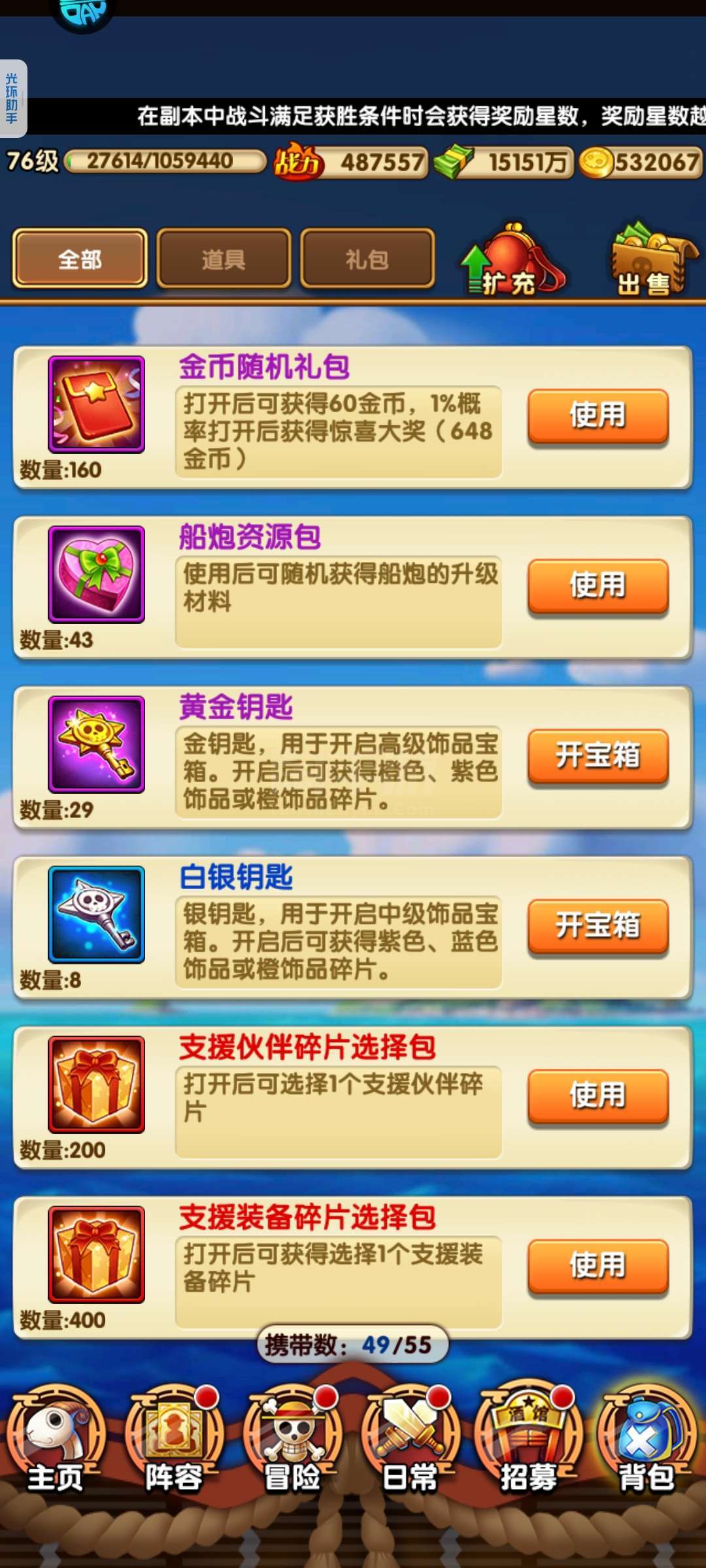
Task: Tap the 黄金钥匙 item icon
Action: point(96,744)
